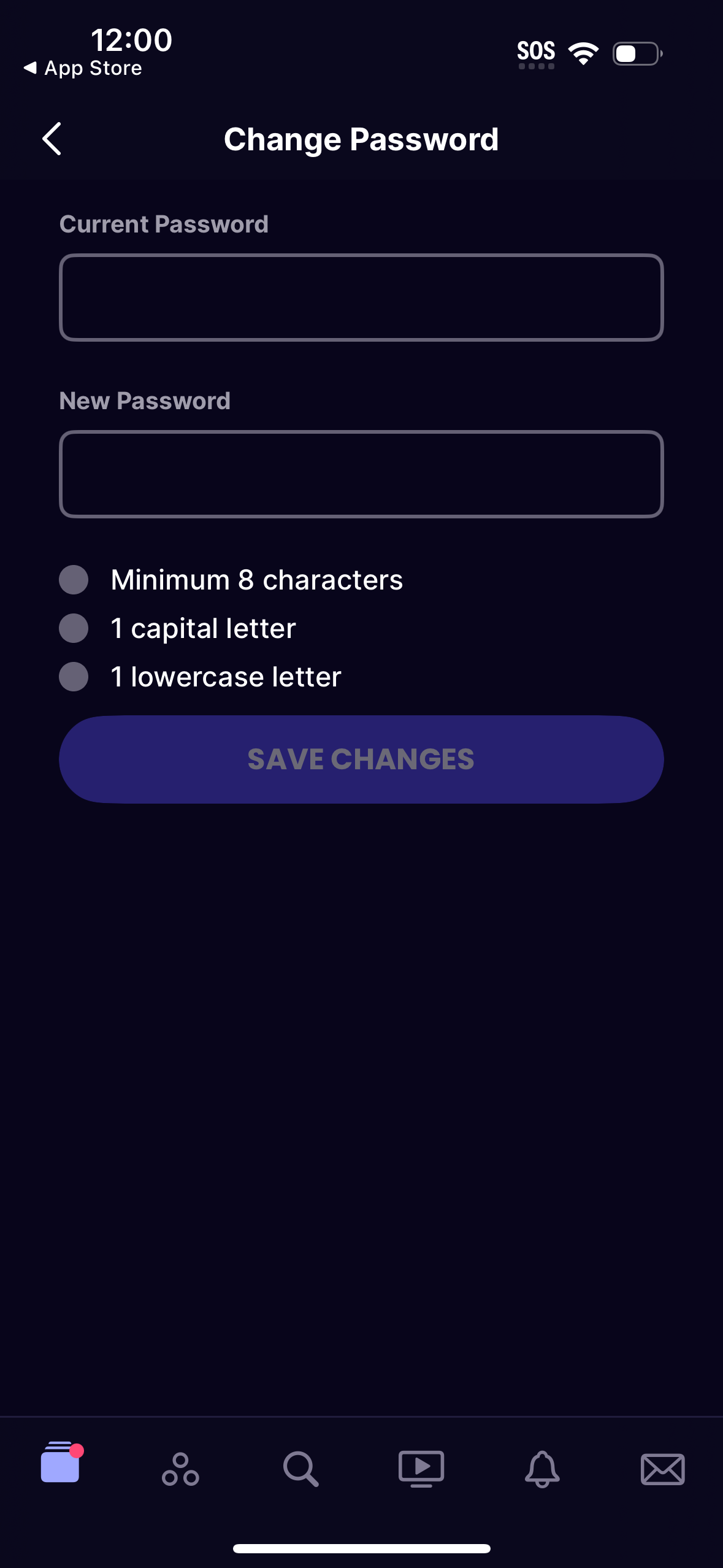Open messages using the envelope icon

pyautogui.click(x=662, y=1469)
